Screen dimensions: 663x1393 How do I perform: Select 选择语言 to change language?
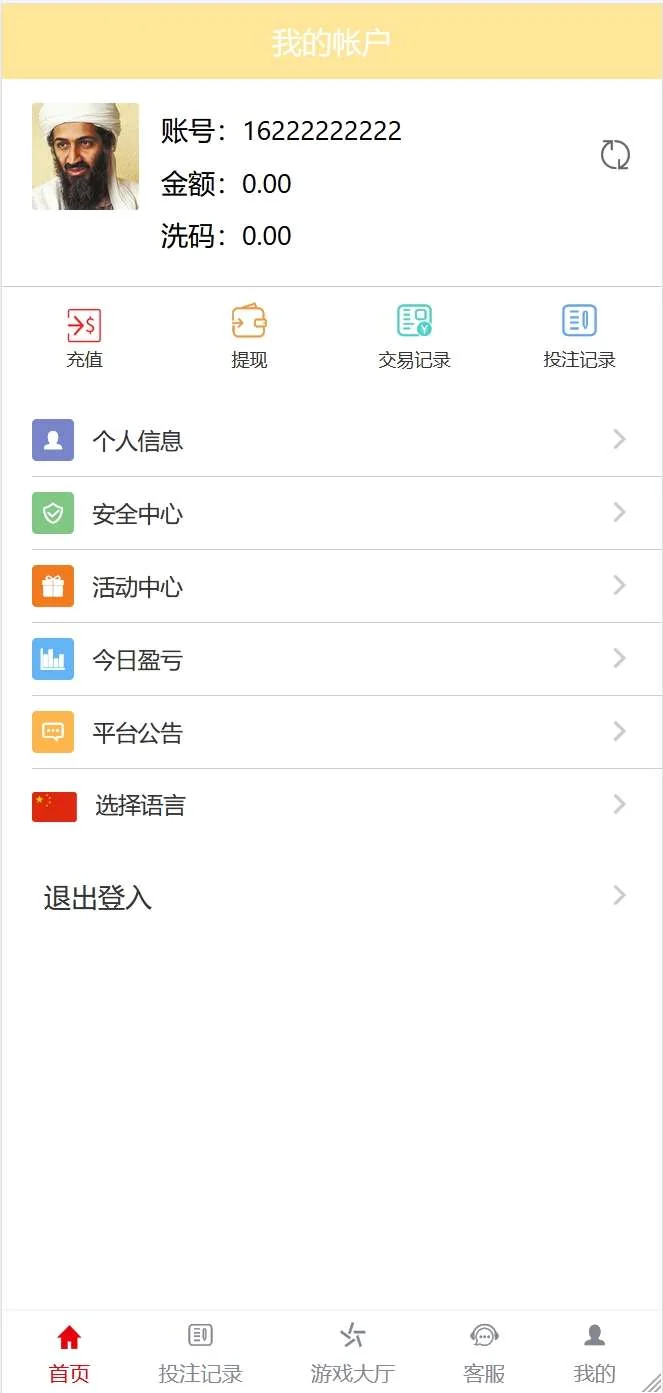click(331, 805)
